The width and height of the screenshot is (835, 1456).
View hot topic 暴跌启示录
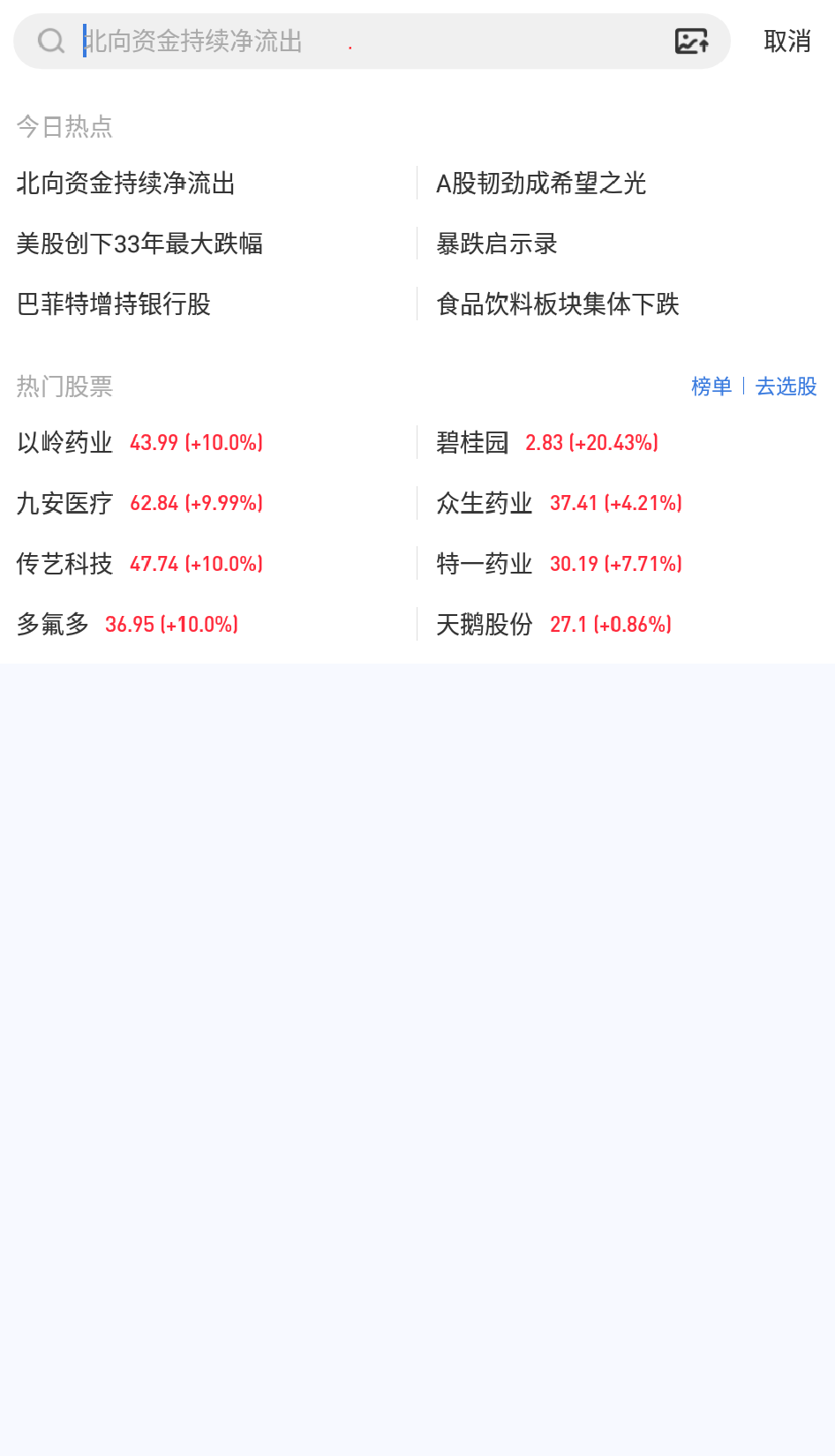pyautogui.click(x=497, y=244)
